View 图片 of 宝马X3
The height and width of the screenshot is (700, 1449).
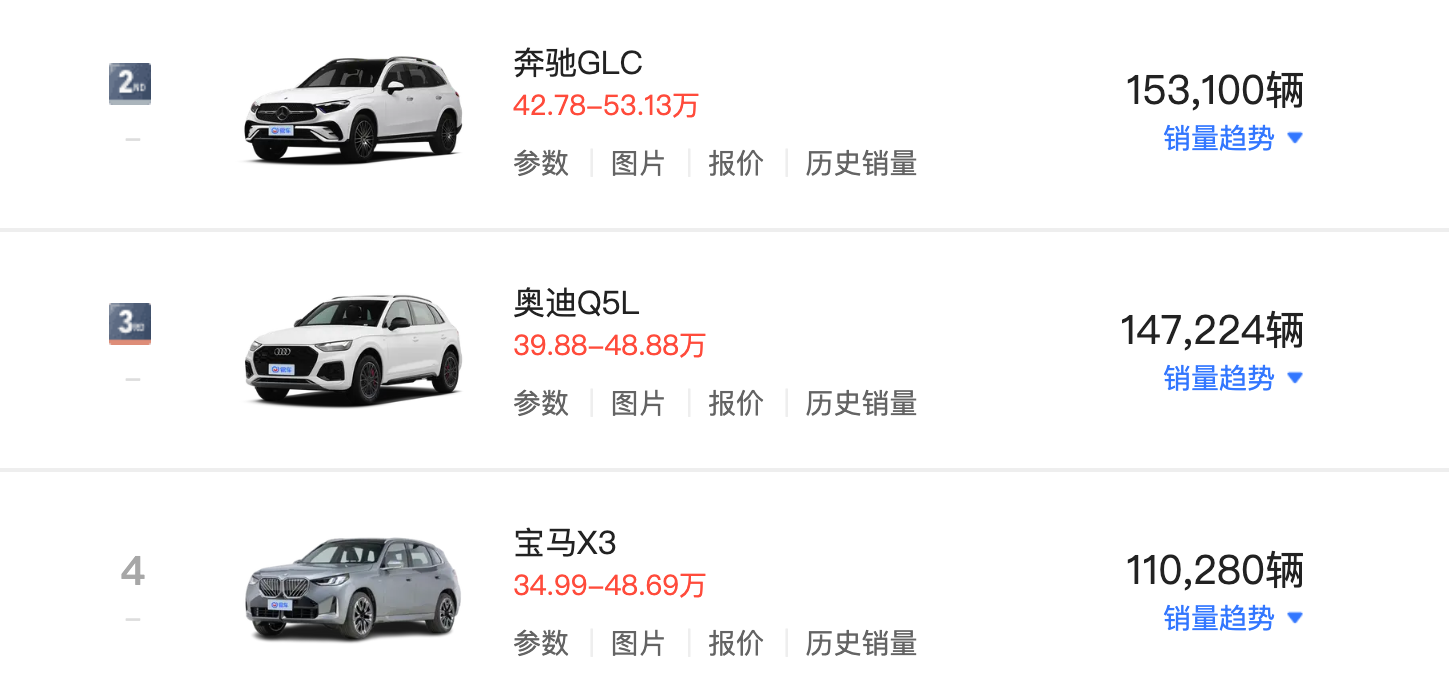pyautogui.click(x=638, y=643)
